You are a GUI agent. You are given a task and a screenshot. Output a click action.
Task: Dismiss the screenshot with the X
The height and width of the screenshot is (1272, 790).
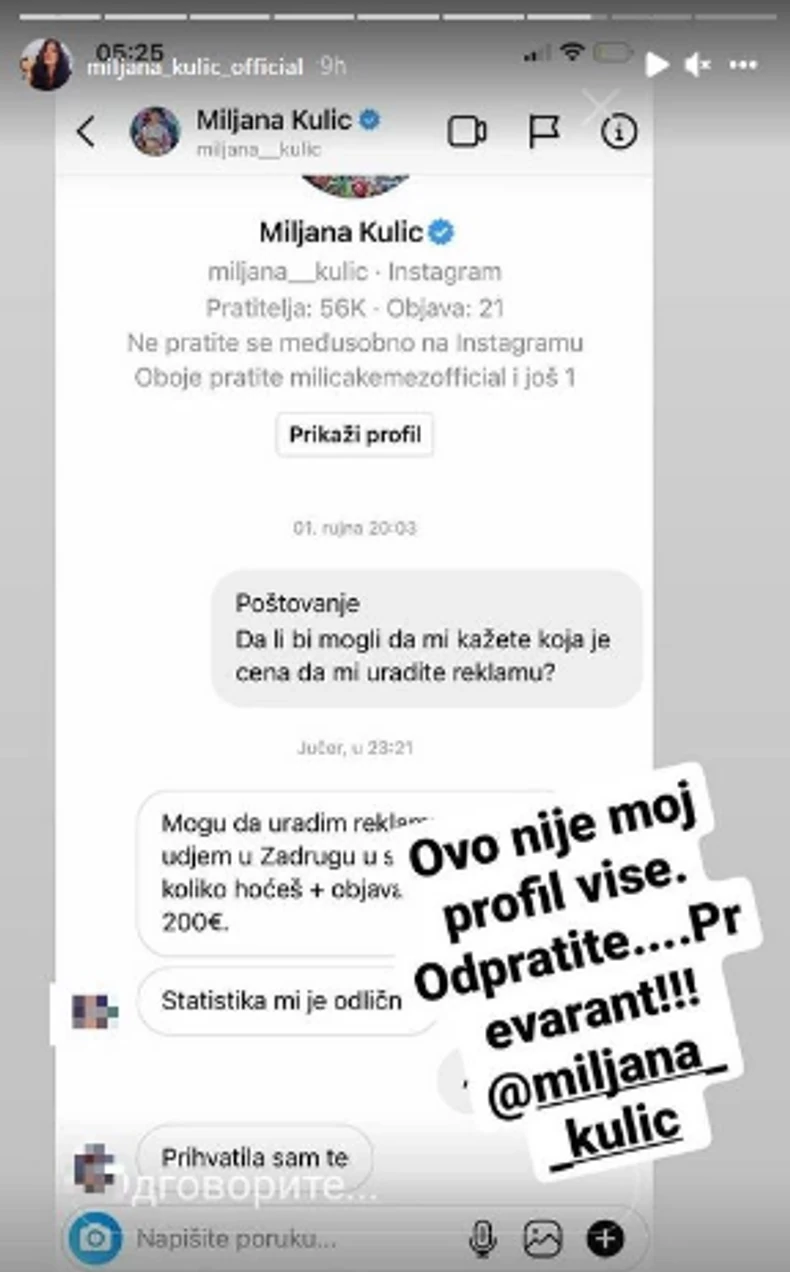(602, 104)
